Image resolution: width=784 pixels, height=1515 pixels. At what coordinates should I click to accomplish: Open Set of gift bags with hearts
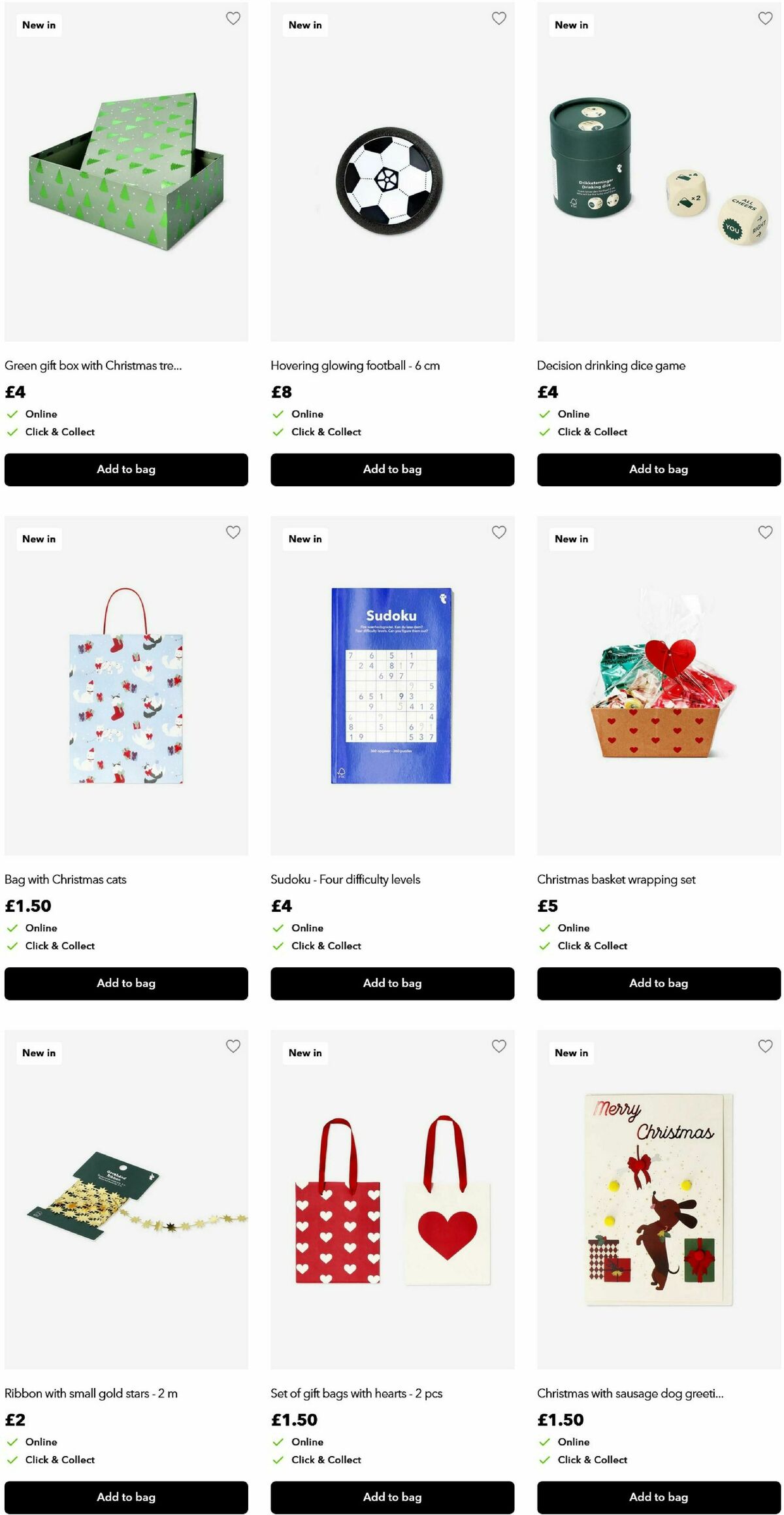[x=356, y=1393]
